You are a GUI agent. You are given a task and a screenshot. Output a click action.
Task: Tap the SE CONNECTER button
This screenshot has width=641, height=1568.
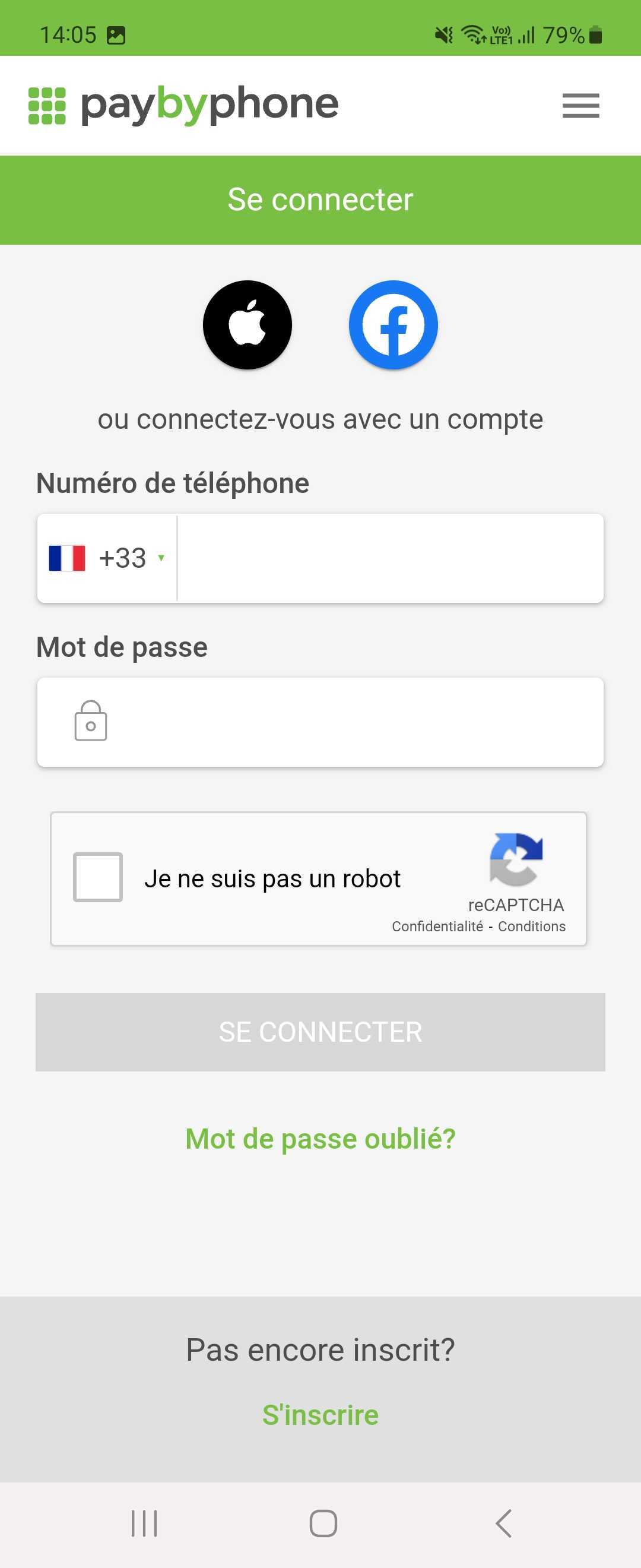pos(320,1032)
